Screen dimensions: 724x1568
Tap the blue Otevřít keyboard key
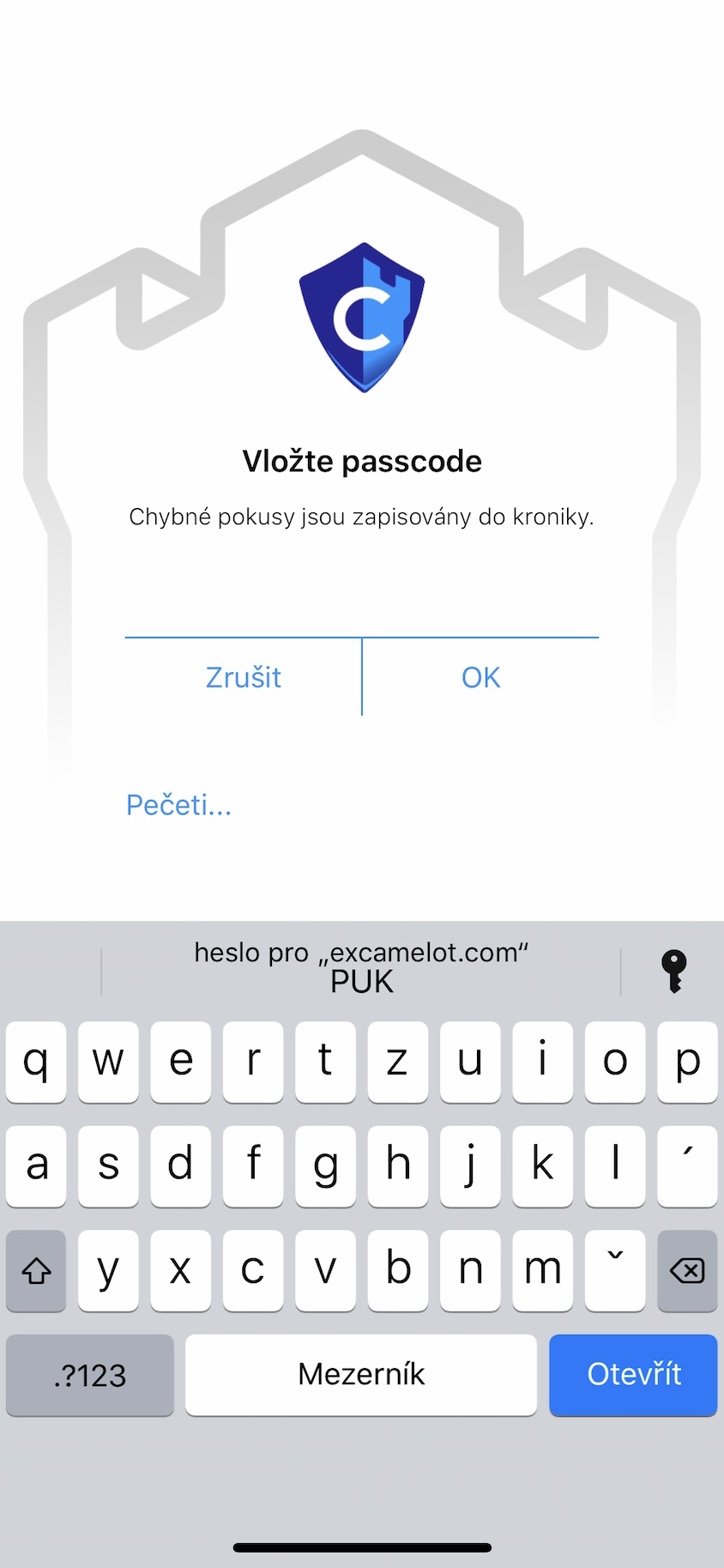(633, 1374)
